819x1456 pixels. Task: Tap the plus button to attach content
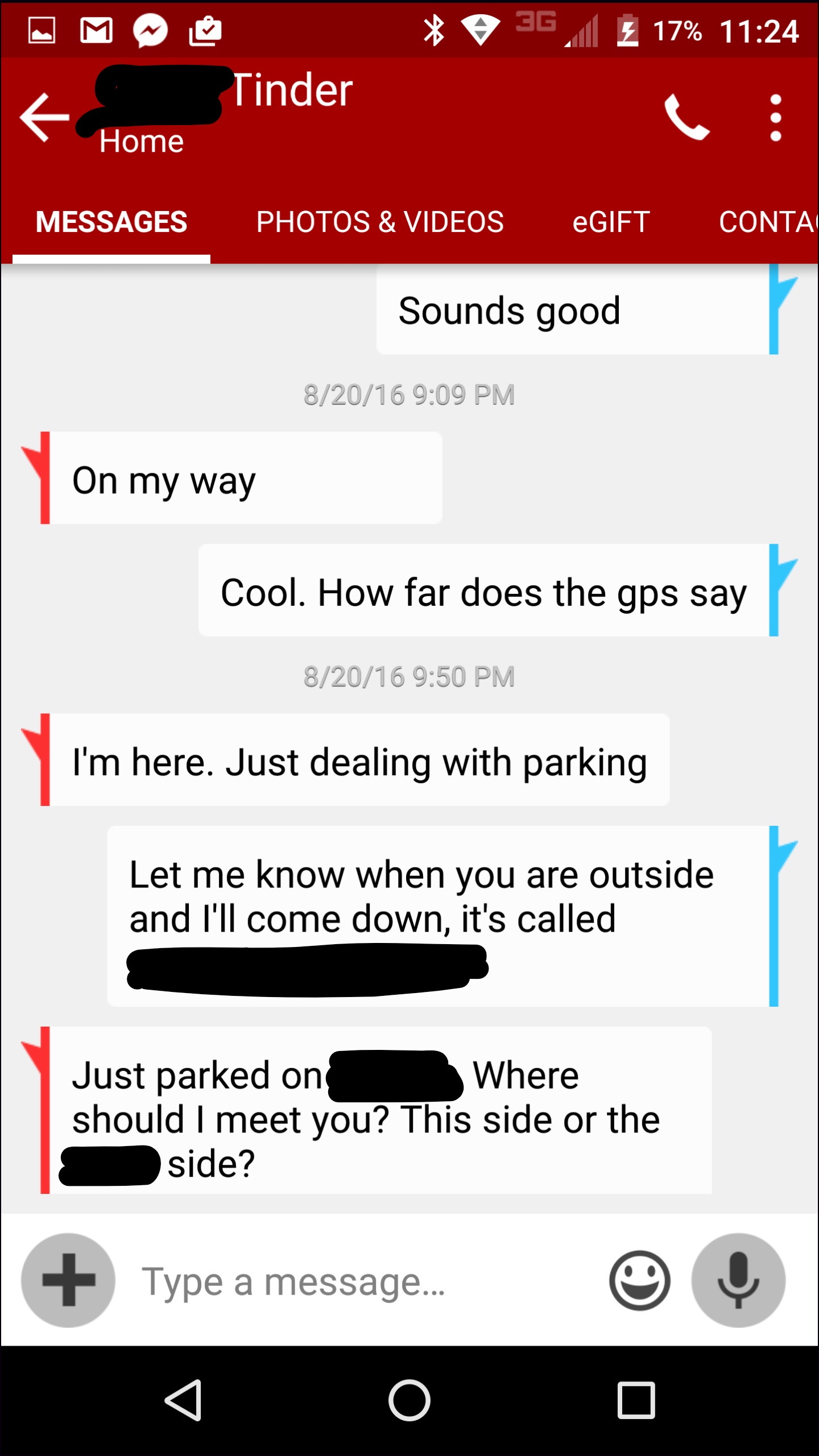click(68, 1280)
